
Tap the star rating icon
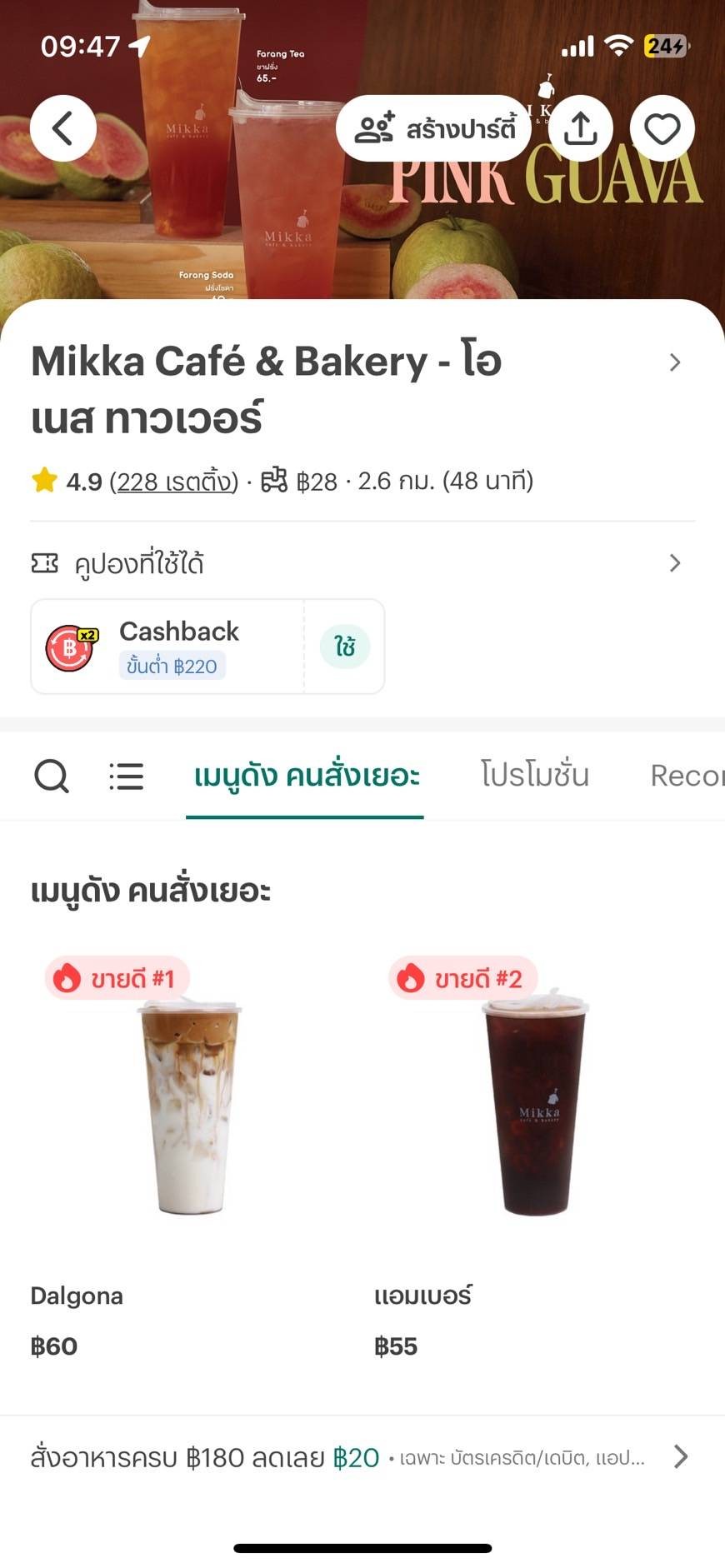(x=44, y=480)
